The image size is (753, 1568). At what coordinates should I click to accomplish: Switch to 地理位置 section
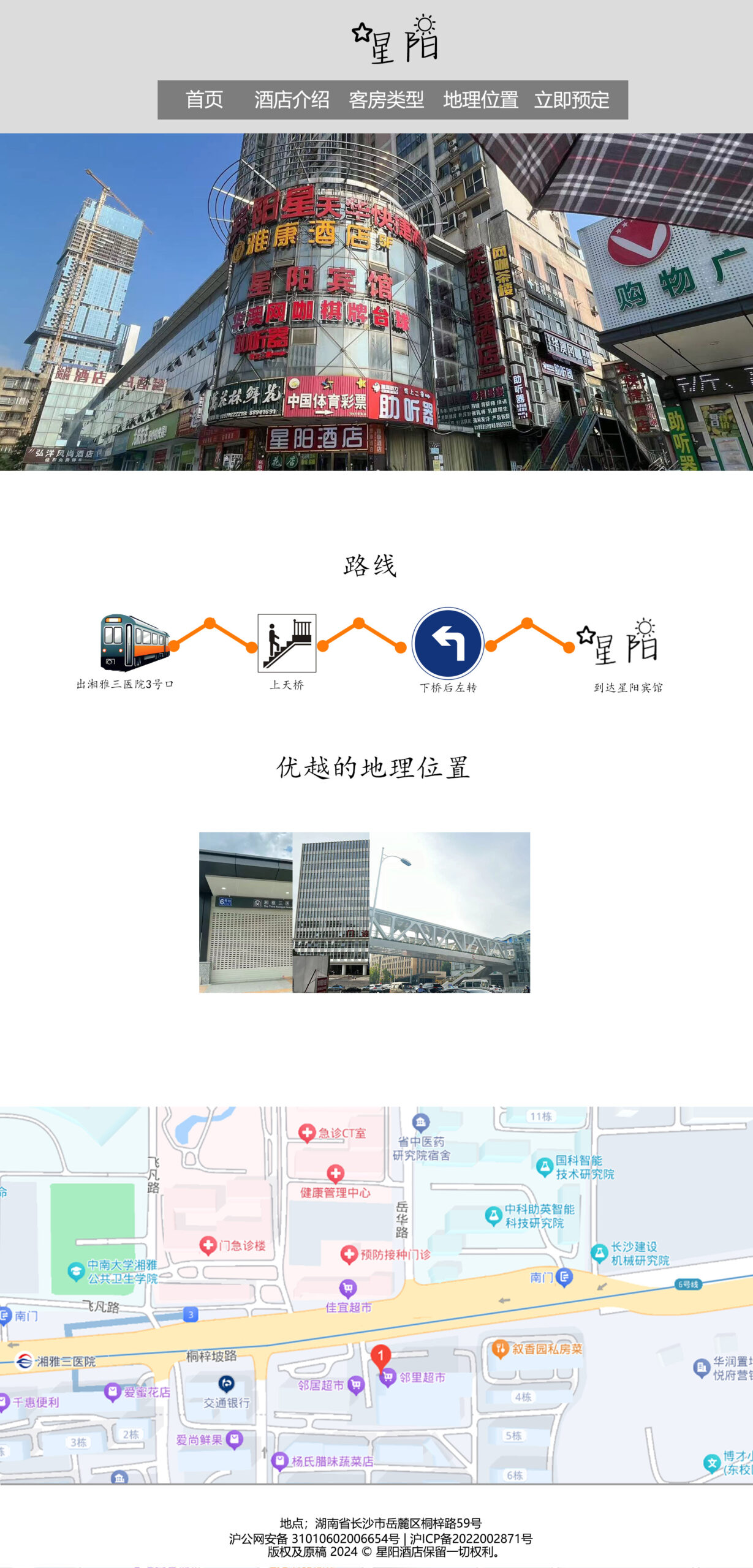coord(480,100)
